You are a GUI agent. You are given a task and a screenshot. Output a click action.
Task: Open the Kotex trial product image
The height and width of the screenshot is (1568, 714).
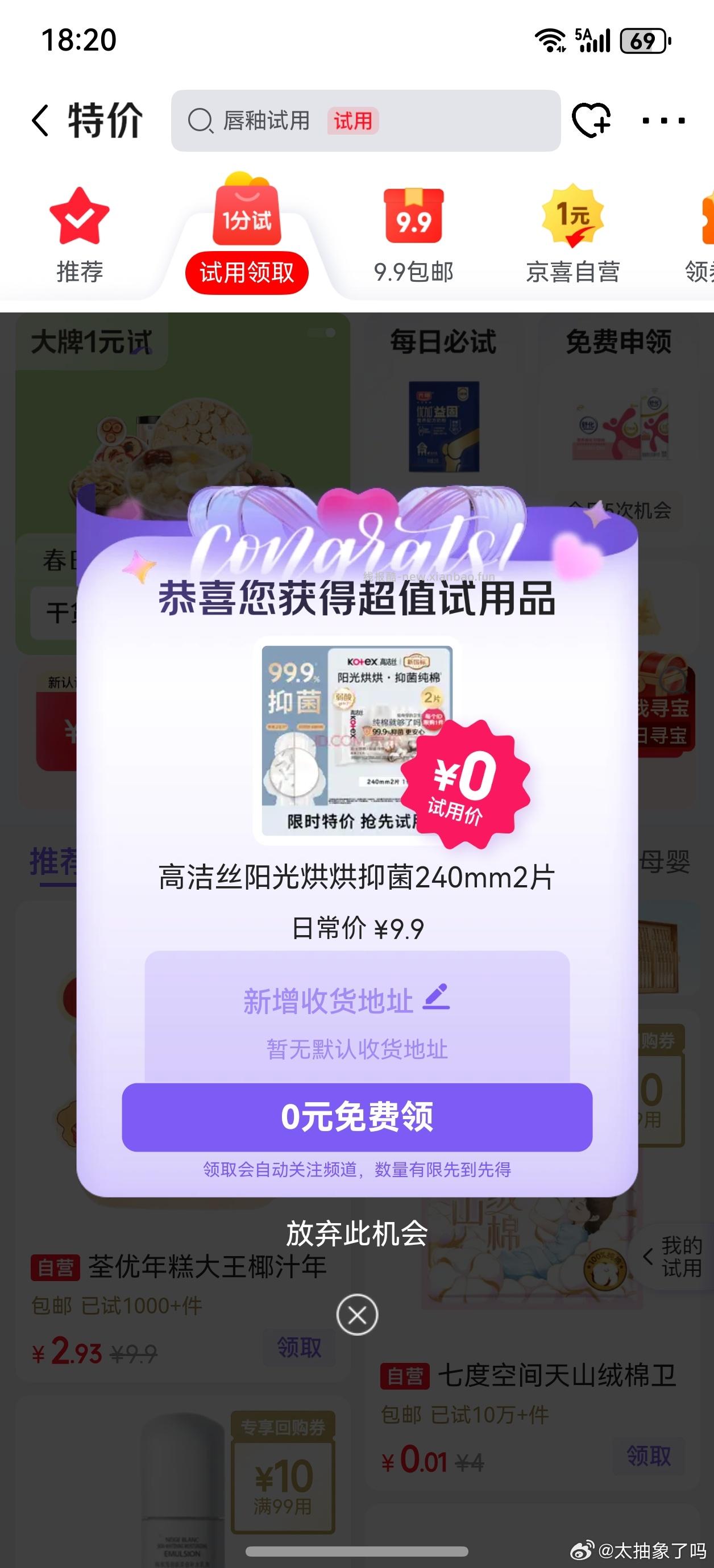pyautogui.click(x=357, y=740)
